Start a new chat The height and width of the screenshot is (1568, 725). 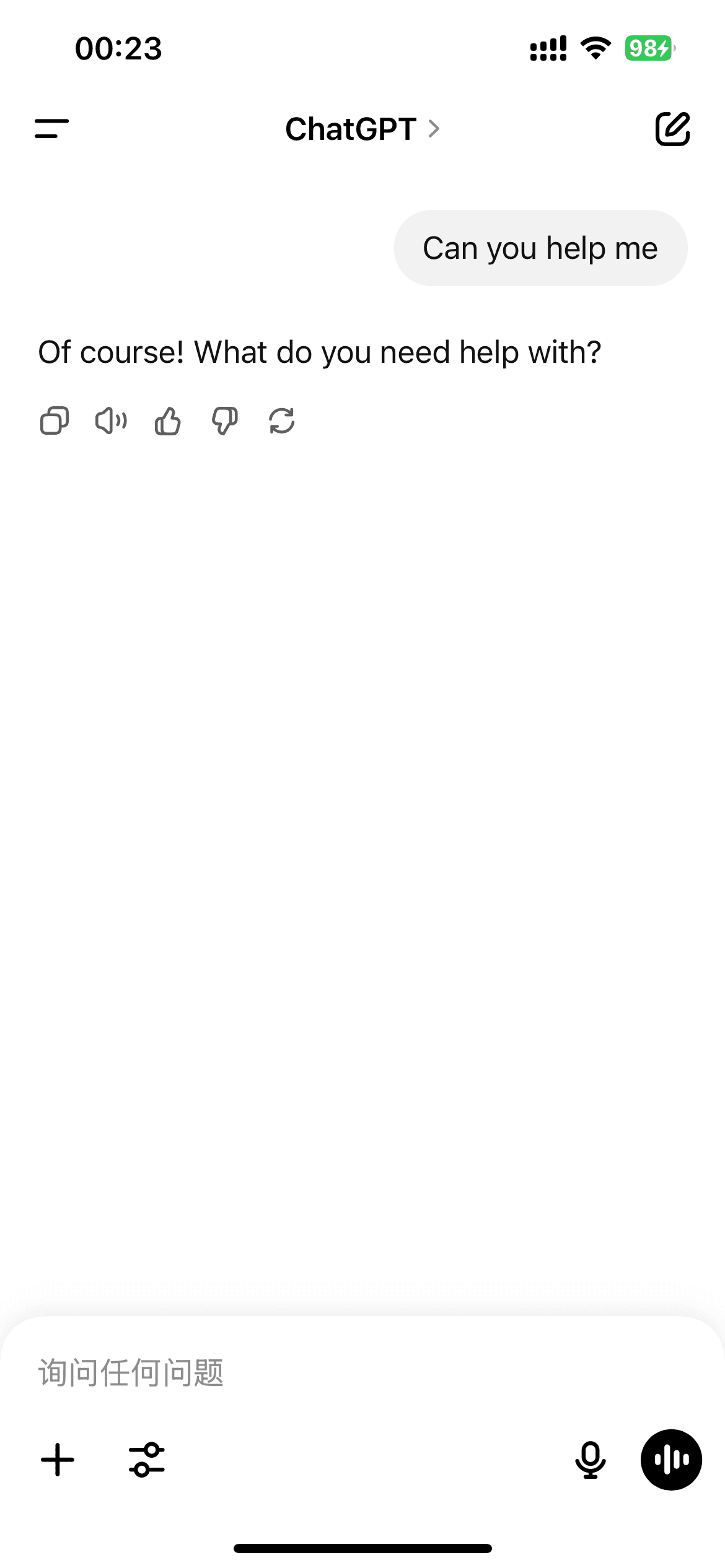tap(672, 129)
